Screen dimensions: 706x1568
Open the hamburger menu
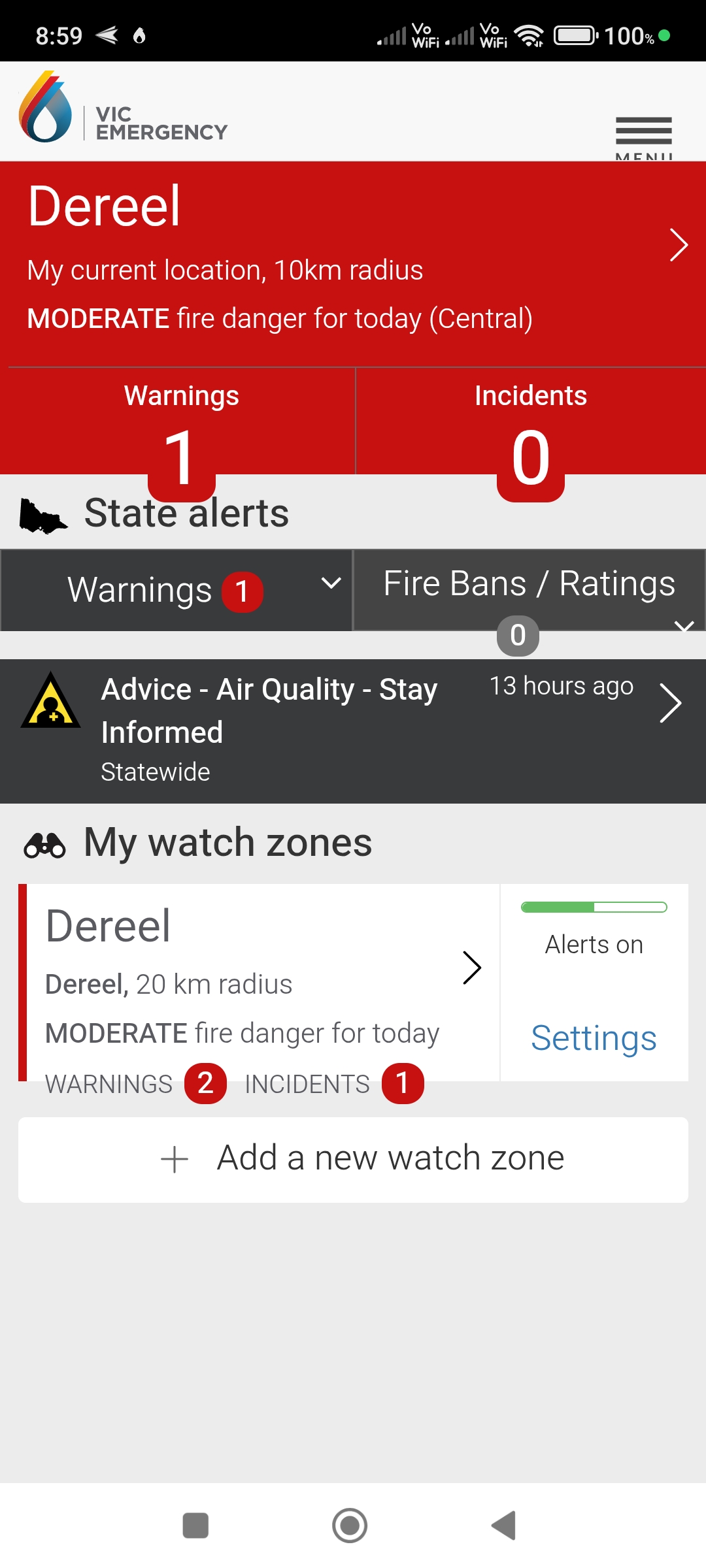point(643,135)
